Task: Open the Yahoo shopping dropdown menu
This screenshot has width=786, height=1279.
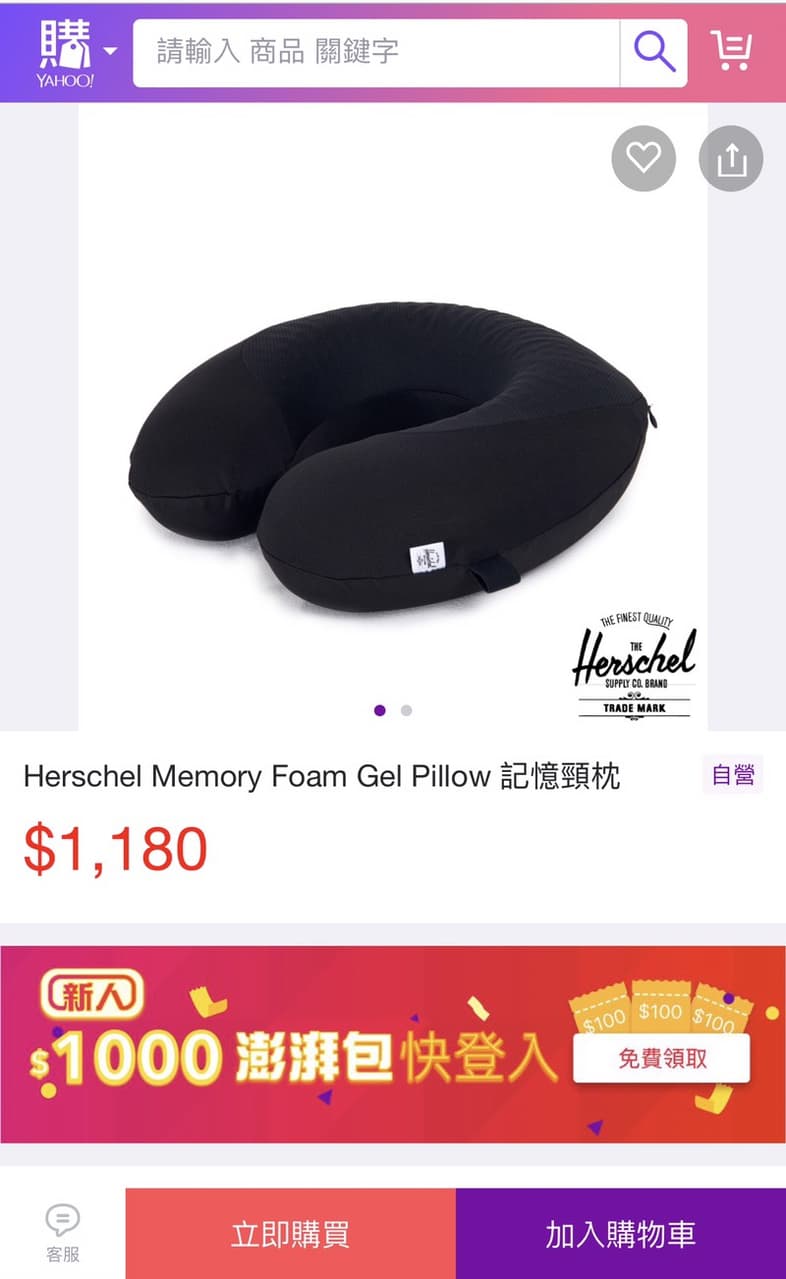Action: [77, 52]
